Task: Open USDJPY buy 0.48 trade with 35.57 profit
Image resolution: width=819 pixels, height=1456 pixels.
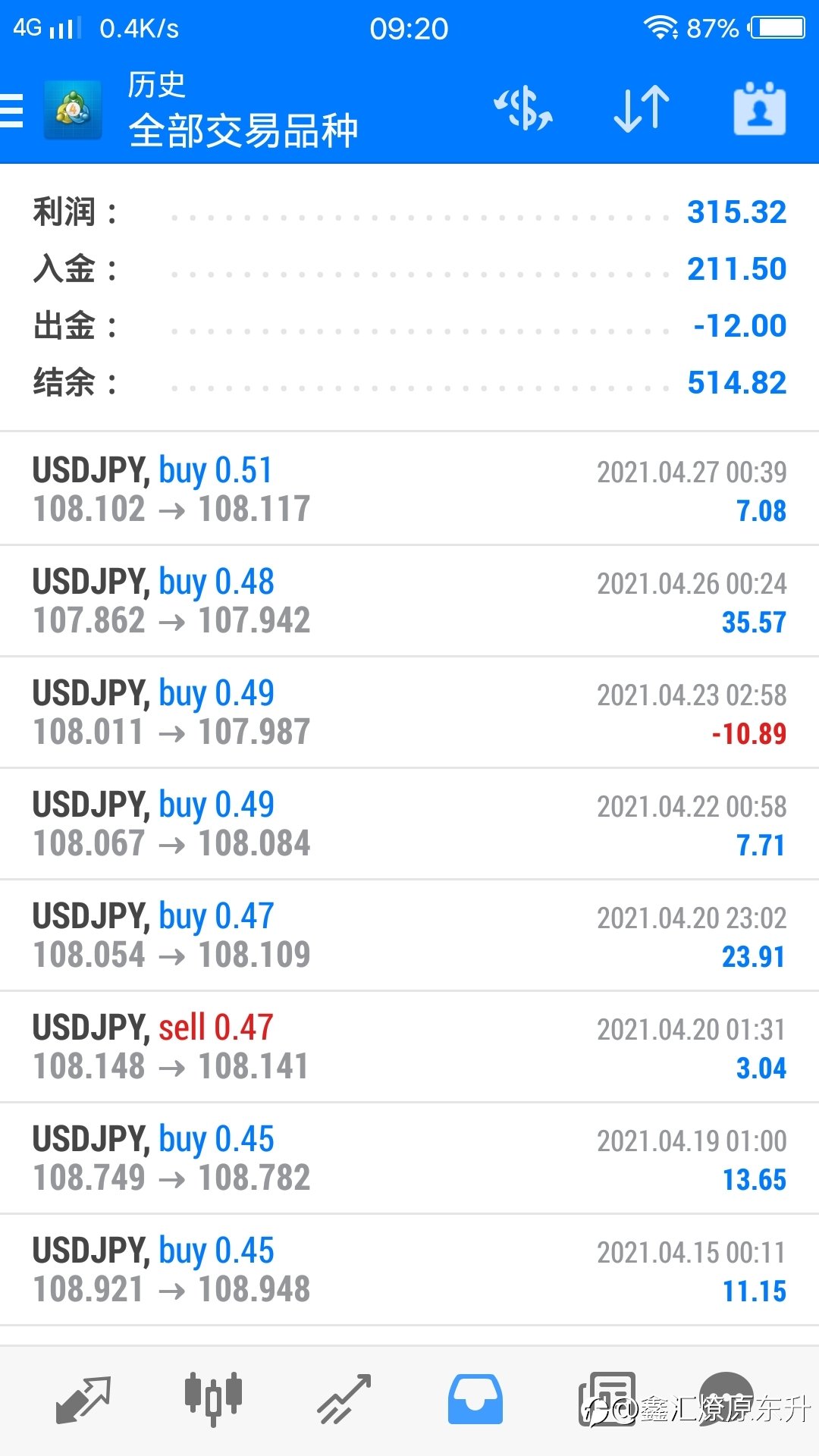Action: click(409, 601)
